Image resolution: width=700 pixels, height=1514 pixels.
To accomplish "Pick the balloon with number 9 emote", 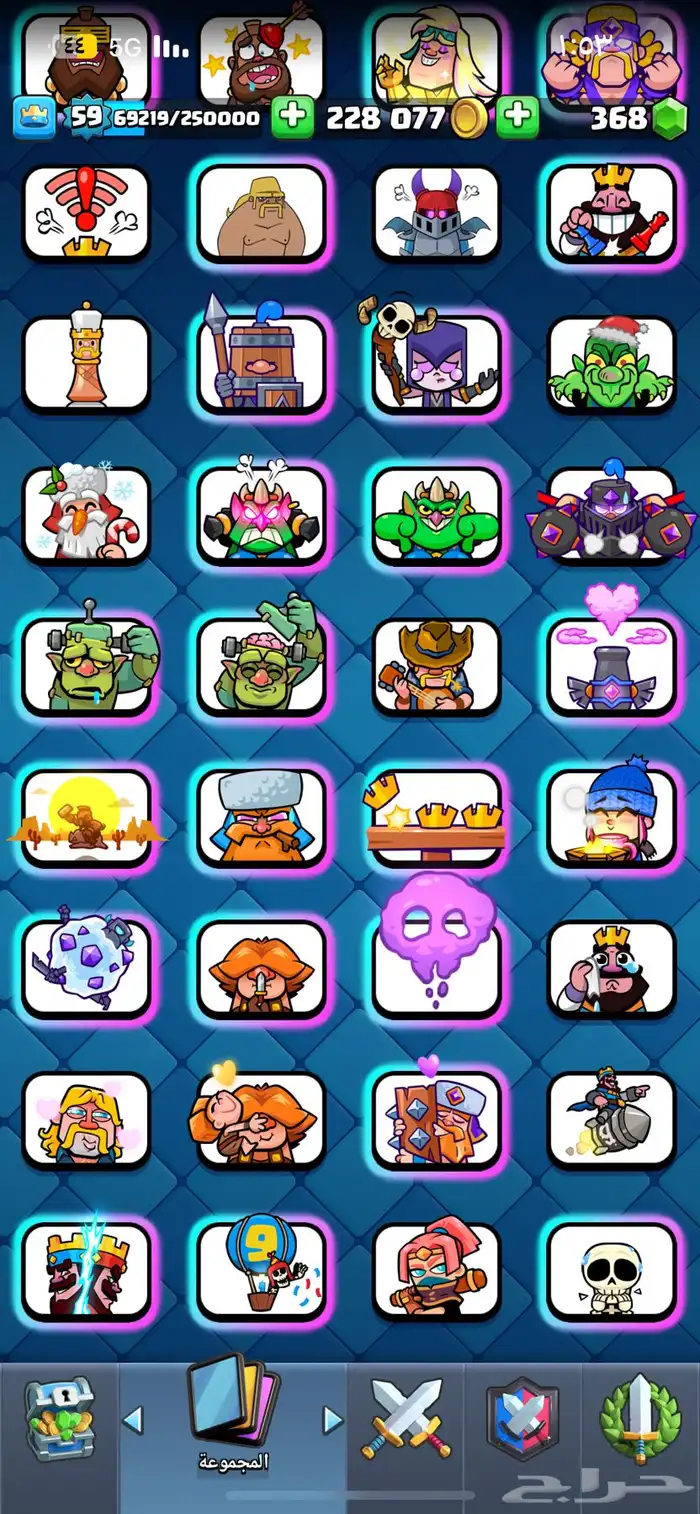I will tap(261, 1272).
